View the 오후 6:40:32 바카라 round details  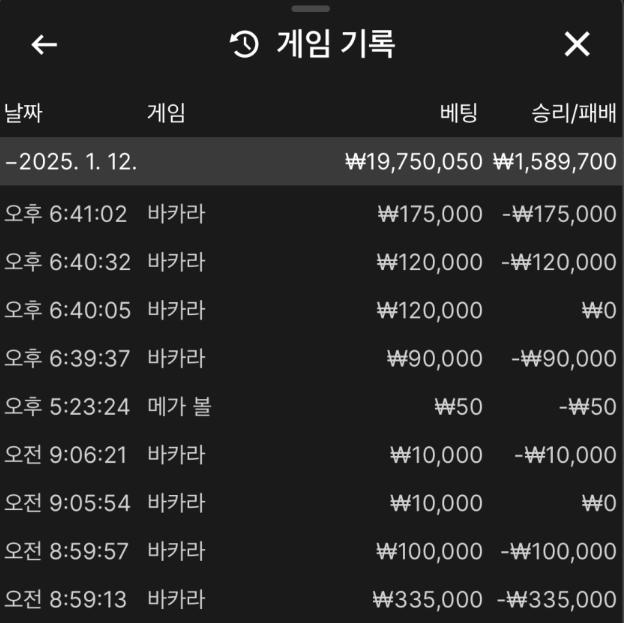point(310,262)
